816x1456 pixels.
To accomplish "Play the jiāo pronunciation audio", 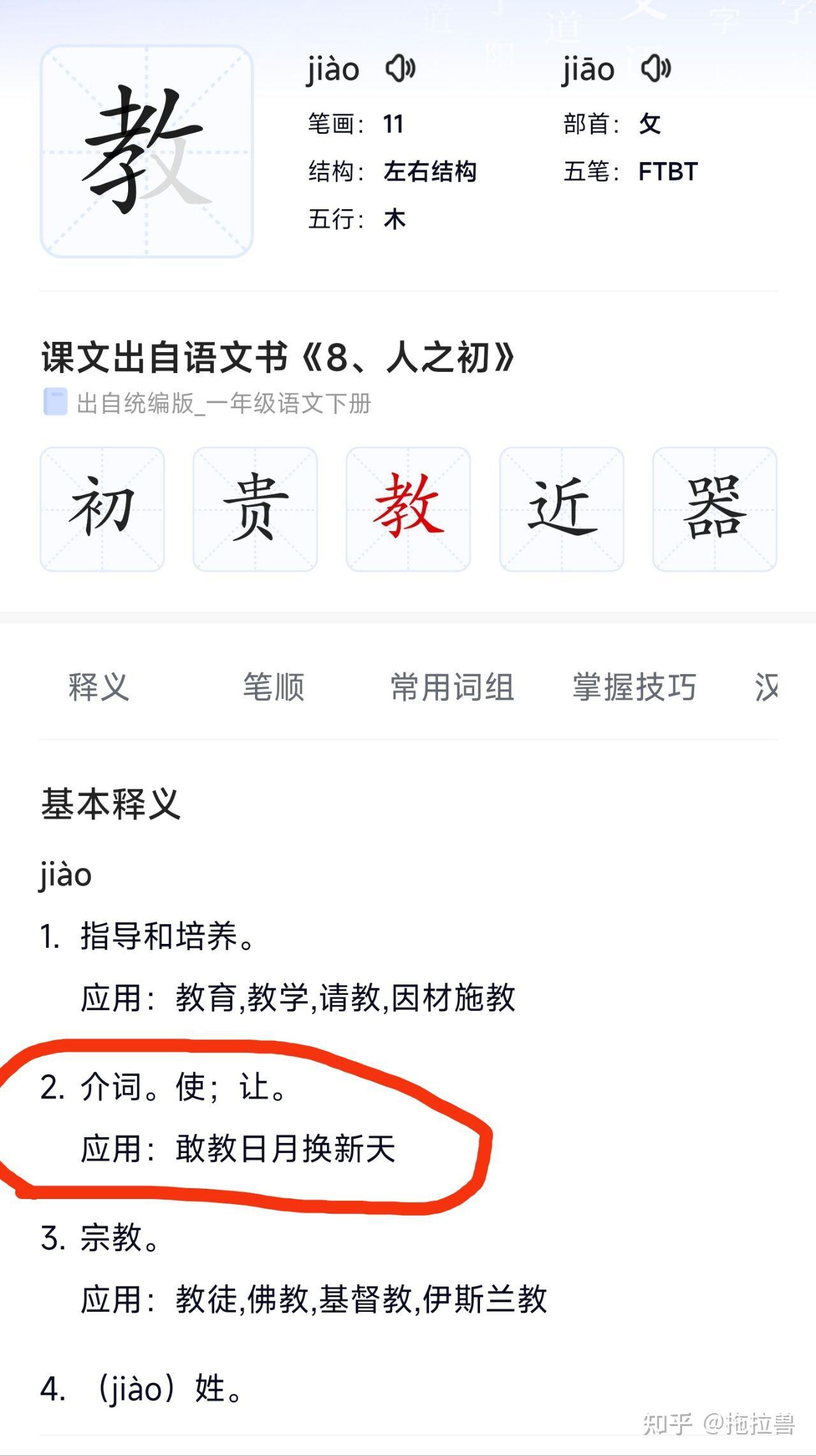I will pos(656,68).
